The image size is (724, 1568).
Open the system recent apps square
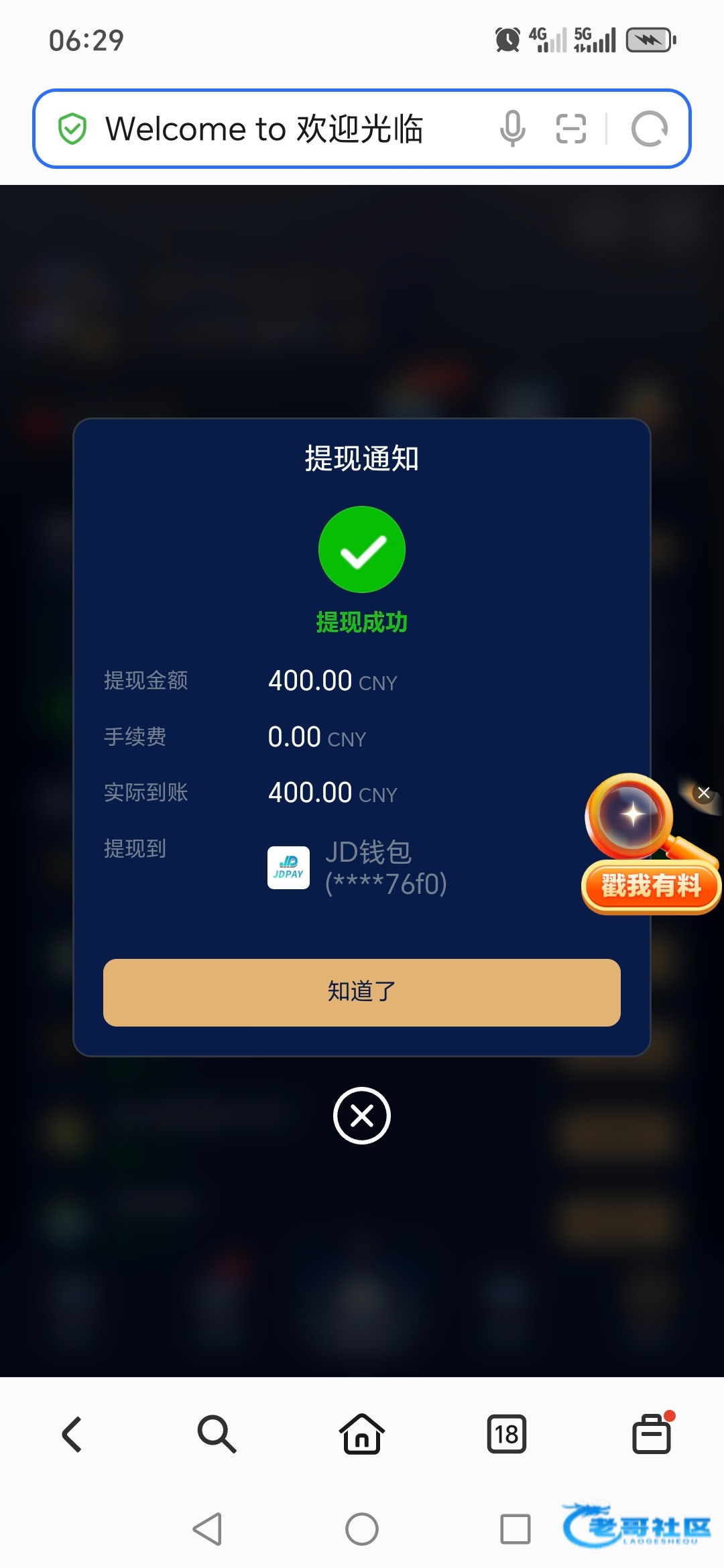click(x=516, y=1529)
